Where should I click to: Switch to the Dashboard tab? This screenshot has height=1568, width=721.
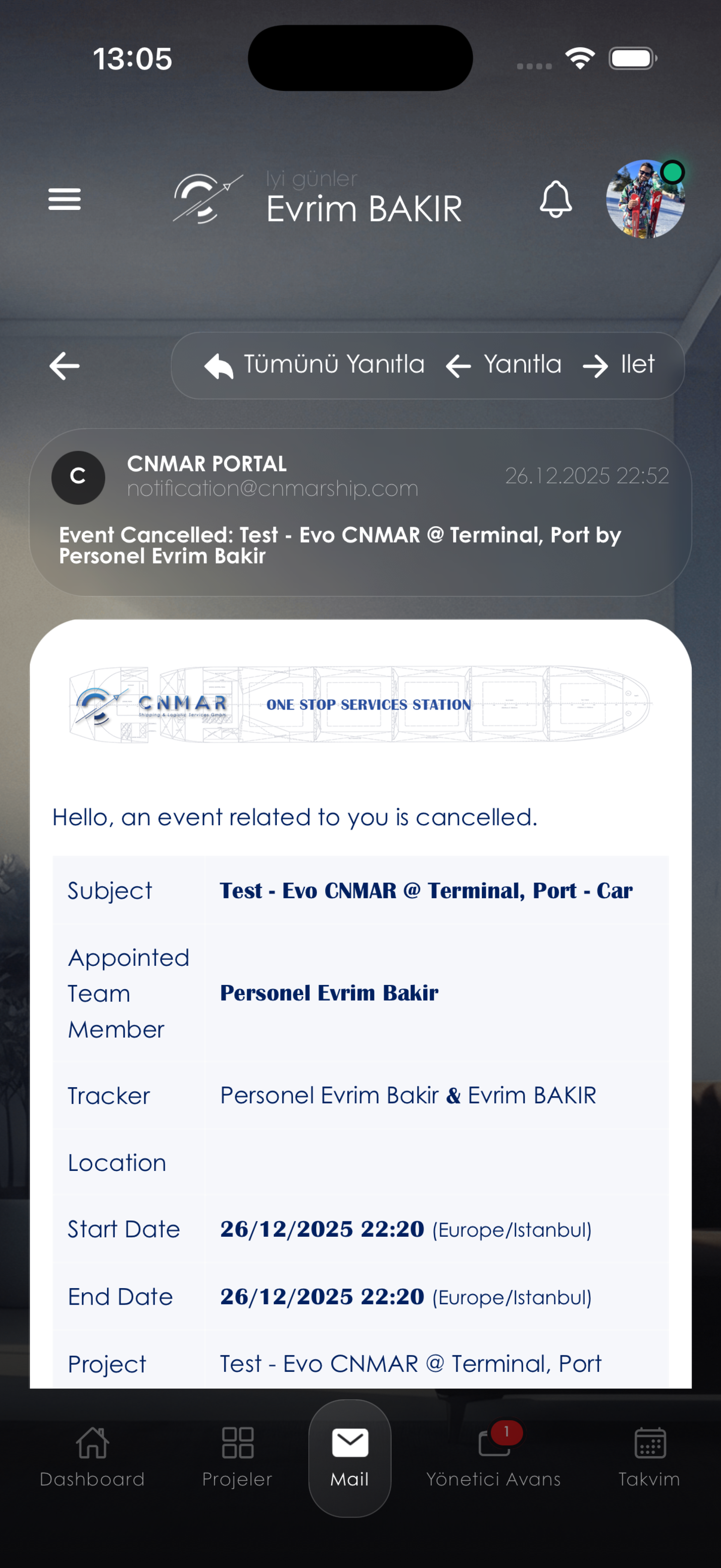(x=92, y=1457)
